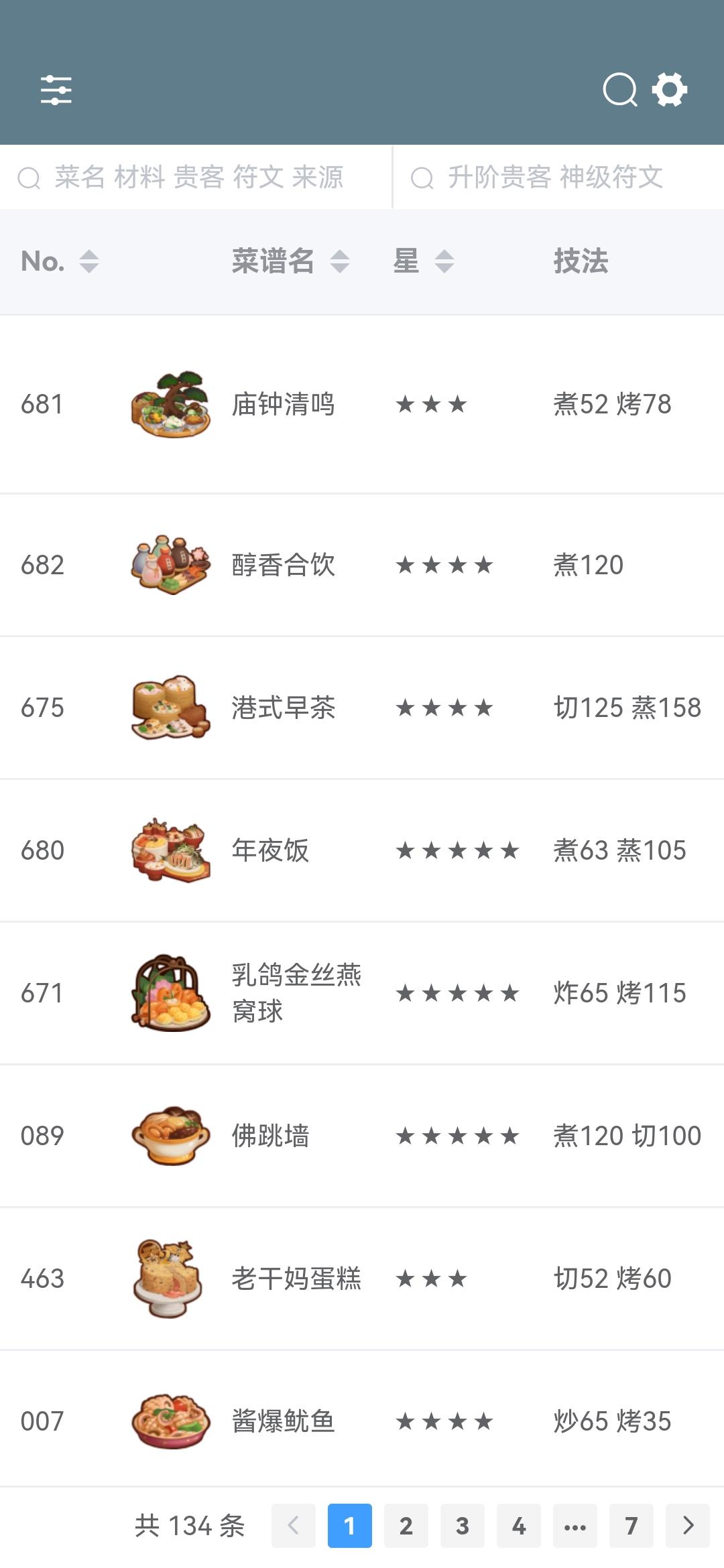Focus the 升阶贵客 神级符文 search field
The image size is (724, 1568).
pos(555,178)
